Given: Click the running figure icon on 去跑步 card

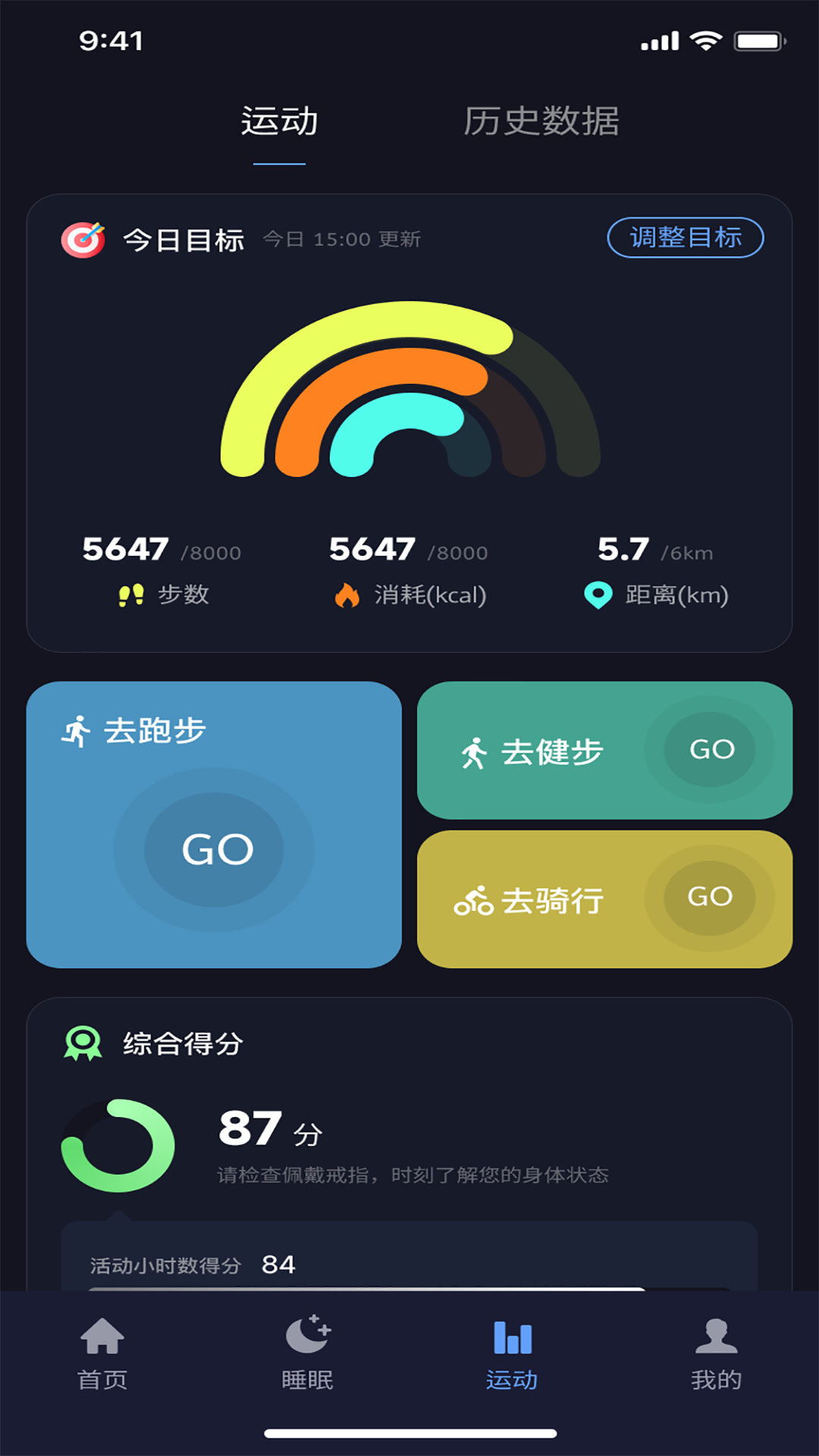Looking at the screenshot, I should coord(75,730).
